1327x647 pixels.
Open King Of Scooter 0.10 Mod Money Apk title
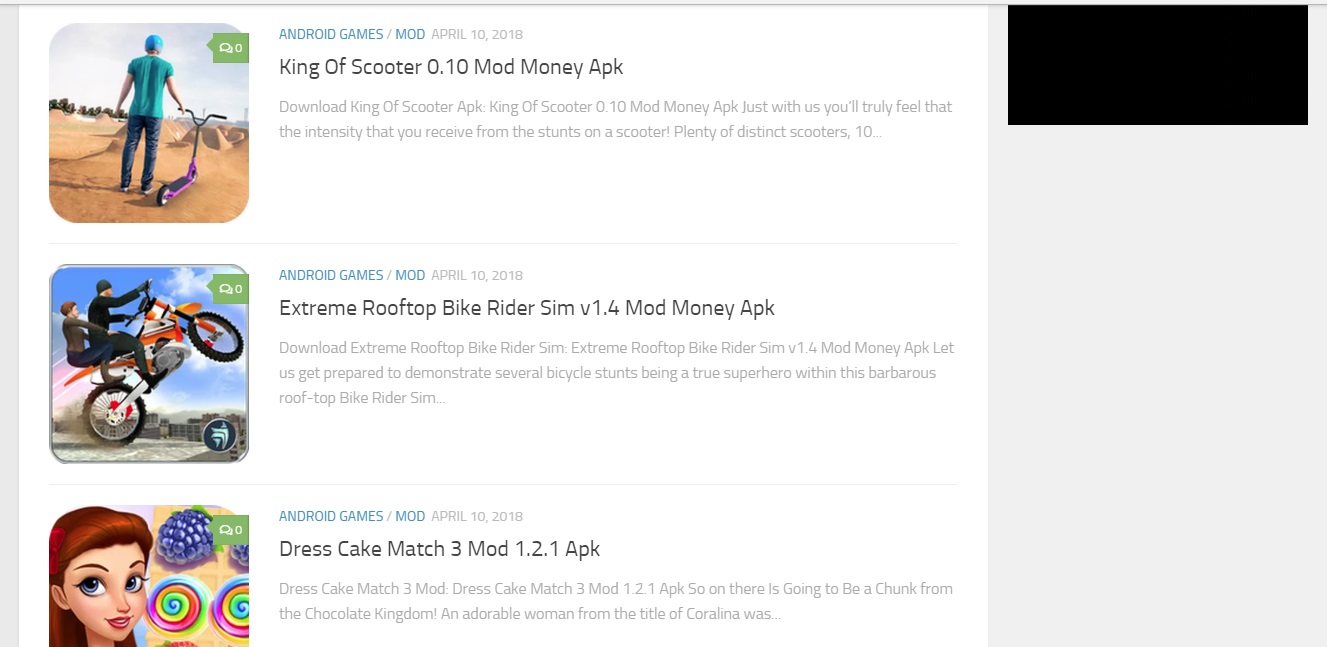click(x=450, y=67)
